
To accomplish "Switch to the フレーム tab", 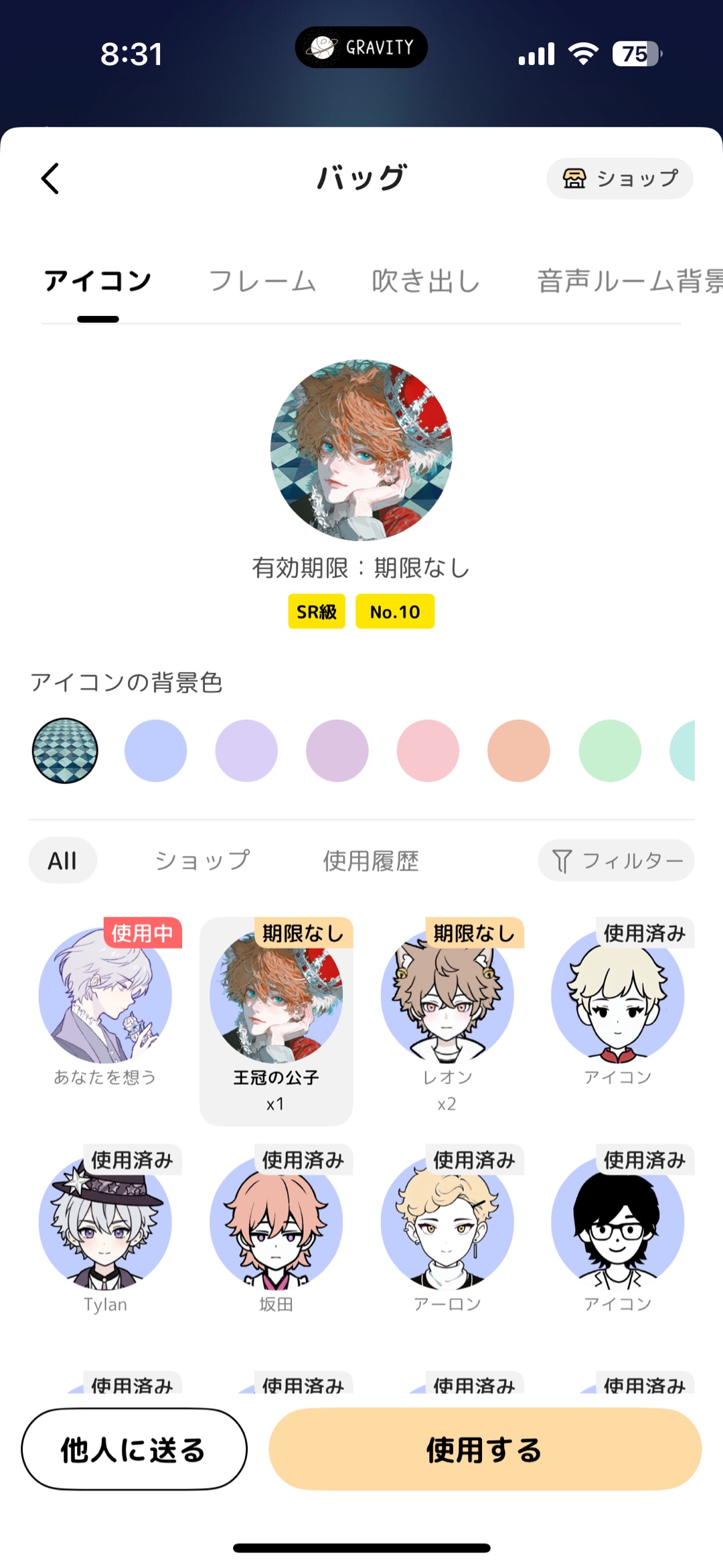I will [263, 281].
